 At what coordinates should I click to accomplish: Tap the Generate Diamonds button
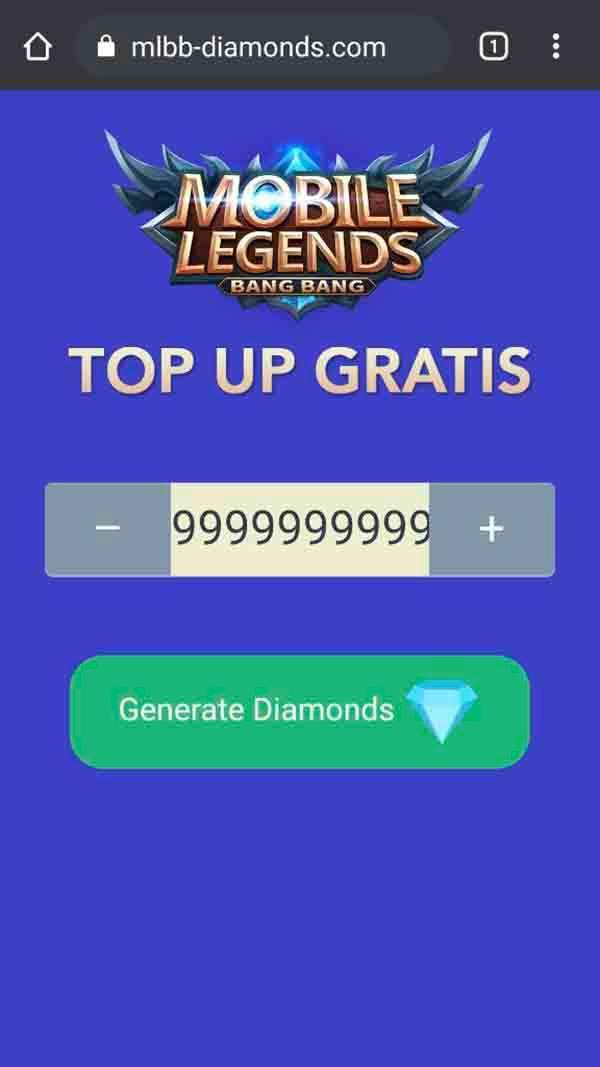click(x=299, y=711)
